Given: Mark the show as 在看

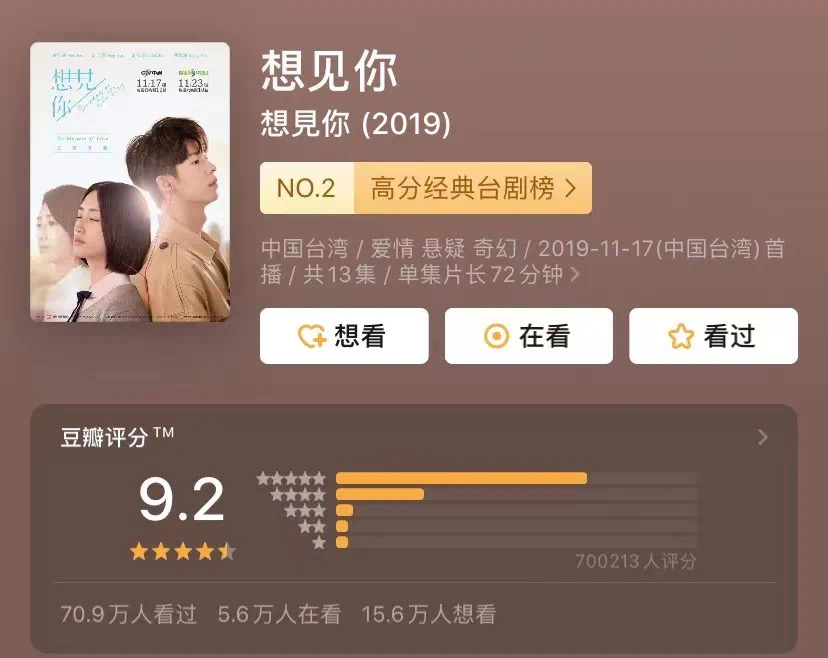Looking at the screenshot, I should click(x=528, y=336).
